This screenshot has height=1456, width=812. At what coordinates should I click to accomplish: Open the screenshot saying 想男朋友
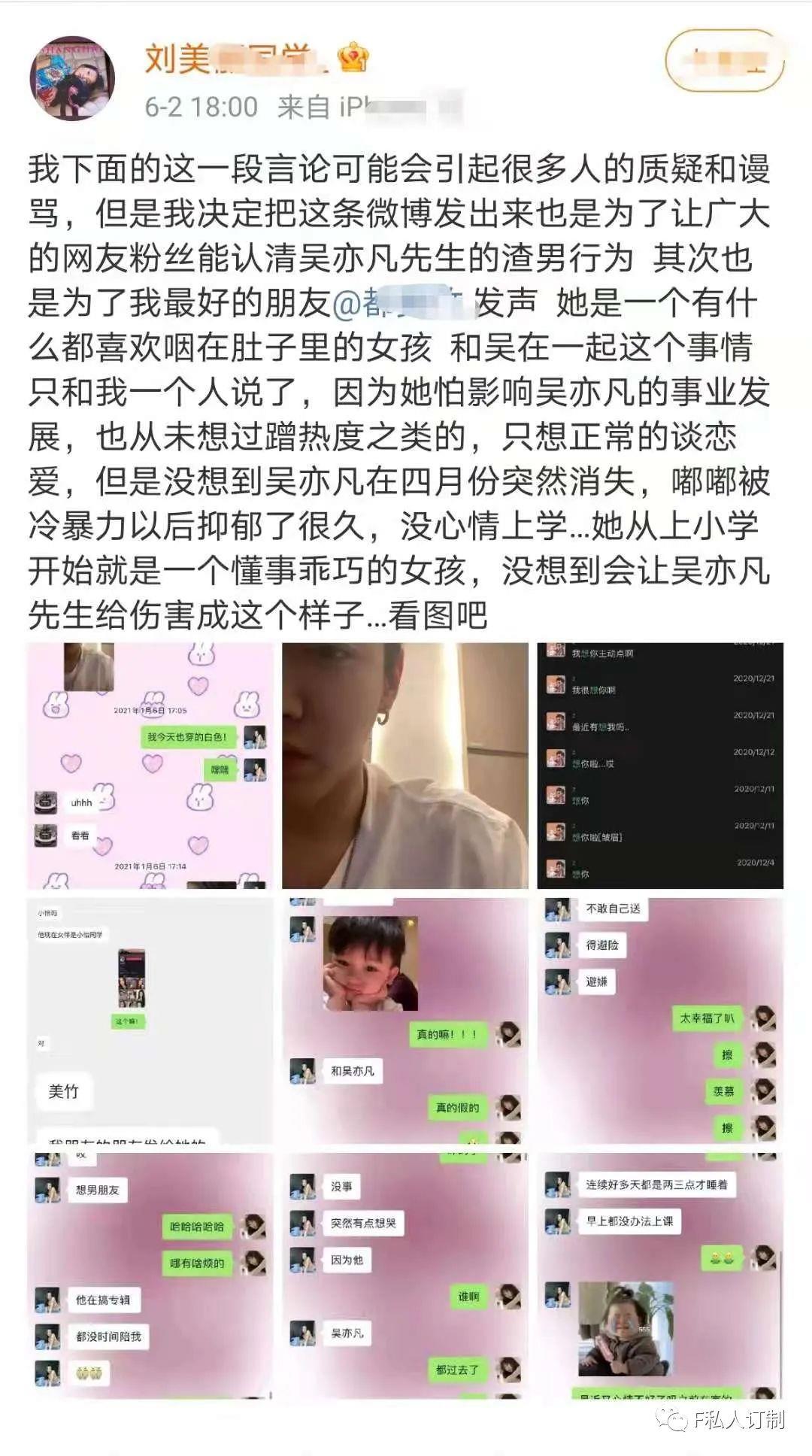[x=150, y=1276]
